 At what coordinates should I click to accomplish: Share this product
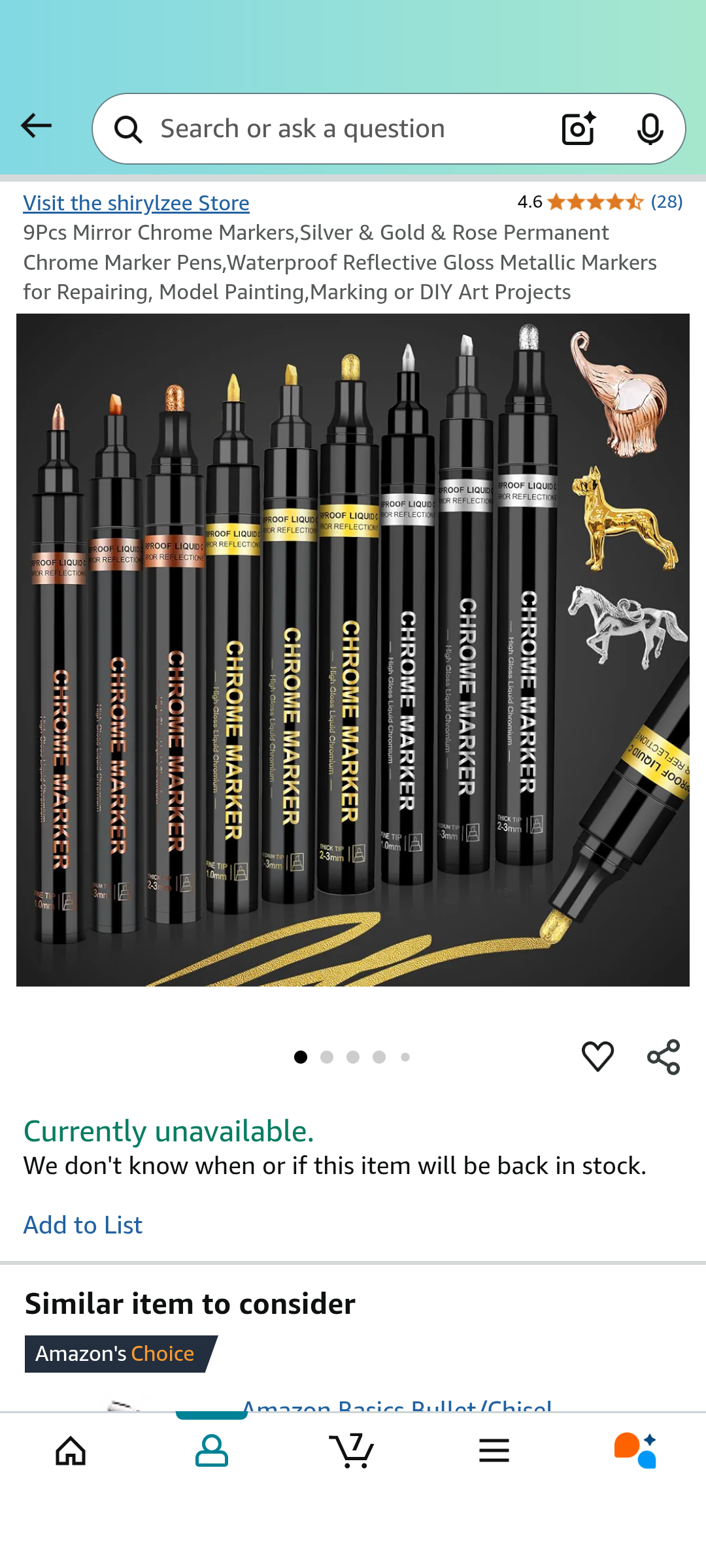tap(664, 1056)
